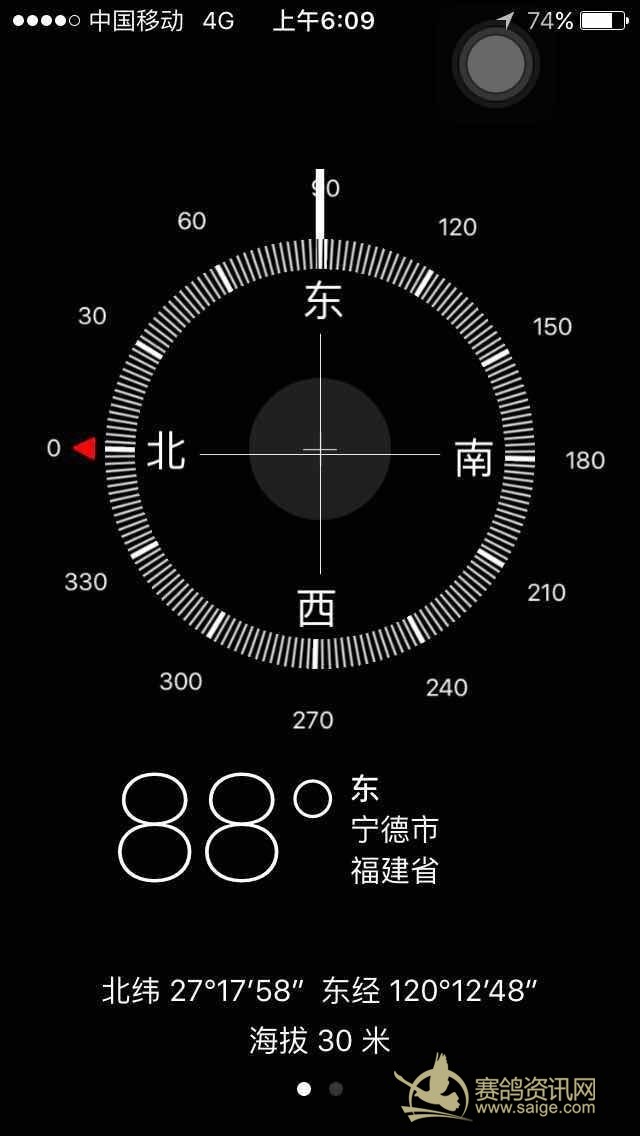Tap the compass dial to lock heading

pos(320,450)
